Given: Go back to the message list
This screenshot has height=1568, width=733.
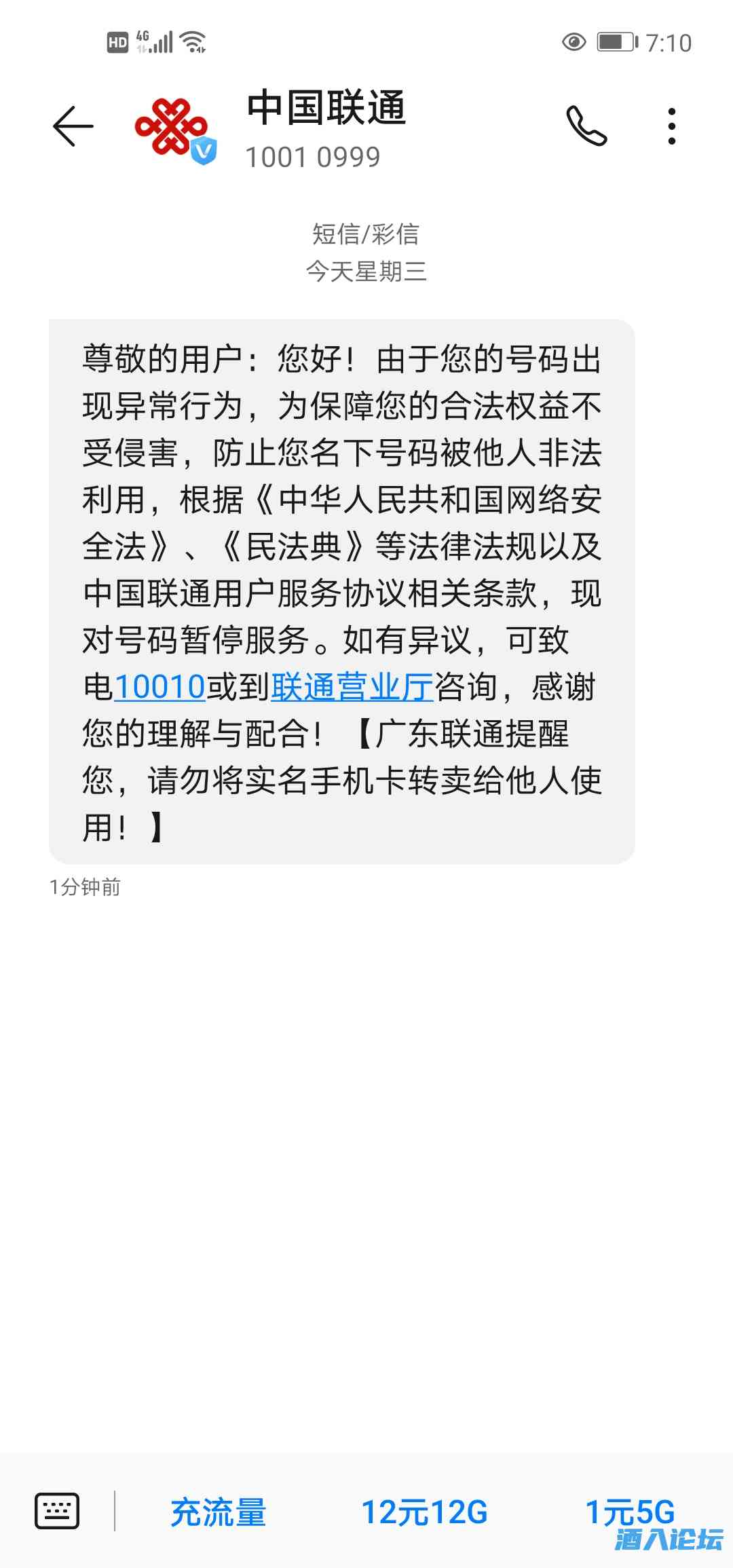Looking at the screenshot, I should click(x=72, y=126).
